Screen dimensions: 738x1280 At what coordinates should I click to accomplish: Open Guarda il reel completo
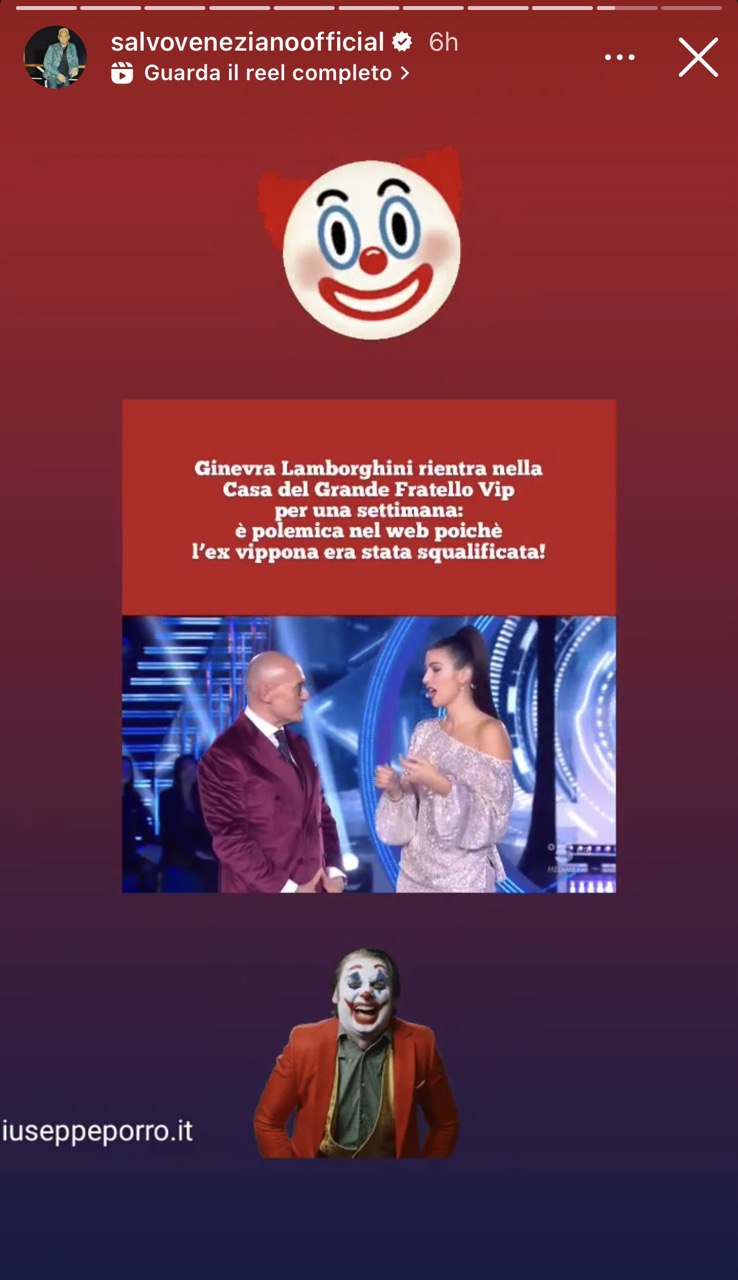(268, 73)
